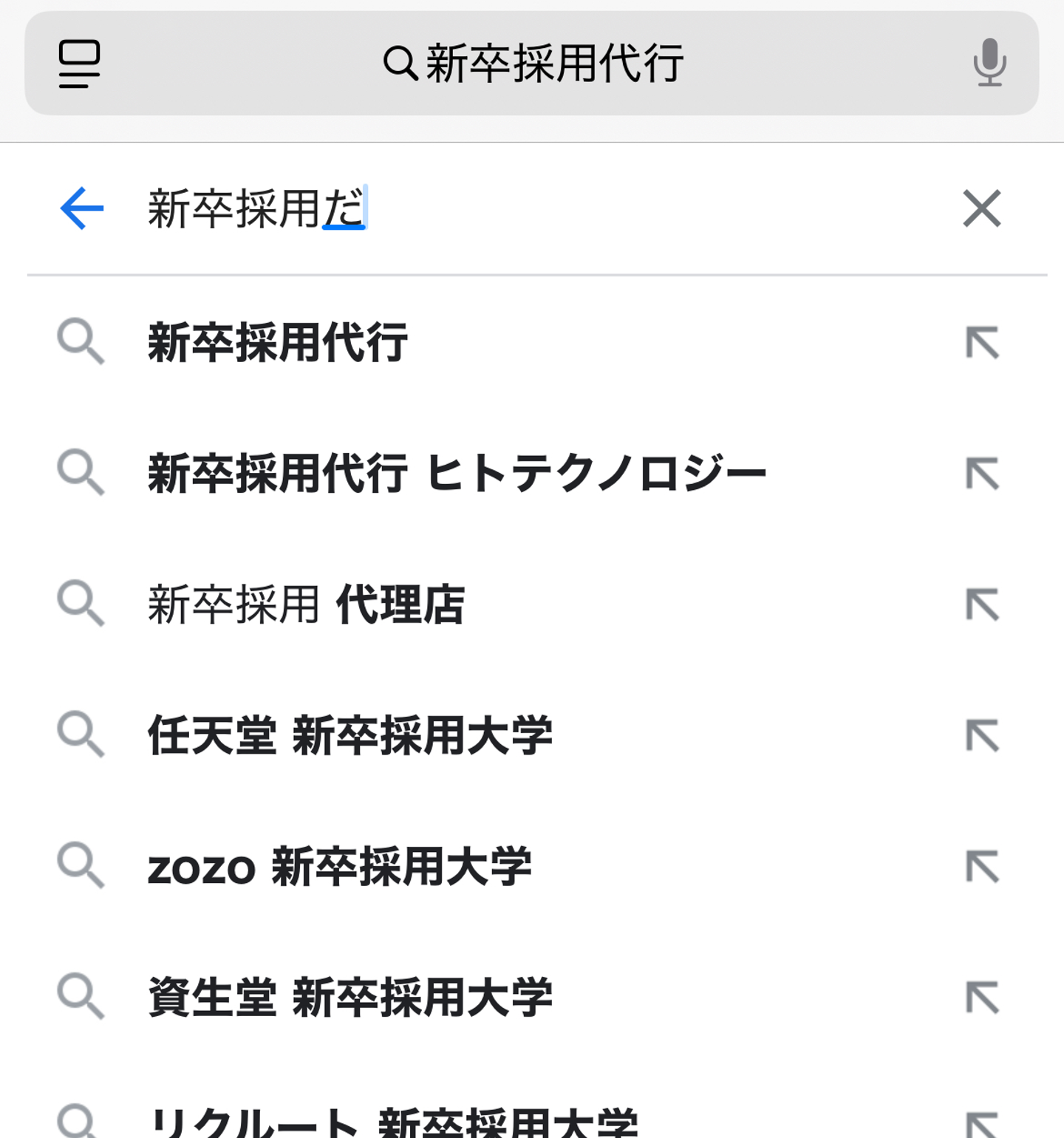Insert 新卒採用代行 ヒトテクノロジー into search box via arrow

[x=983, y=474]
